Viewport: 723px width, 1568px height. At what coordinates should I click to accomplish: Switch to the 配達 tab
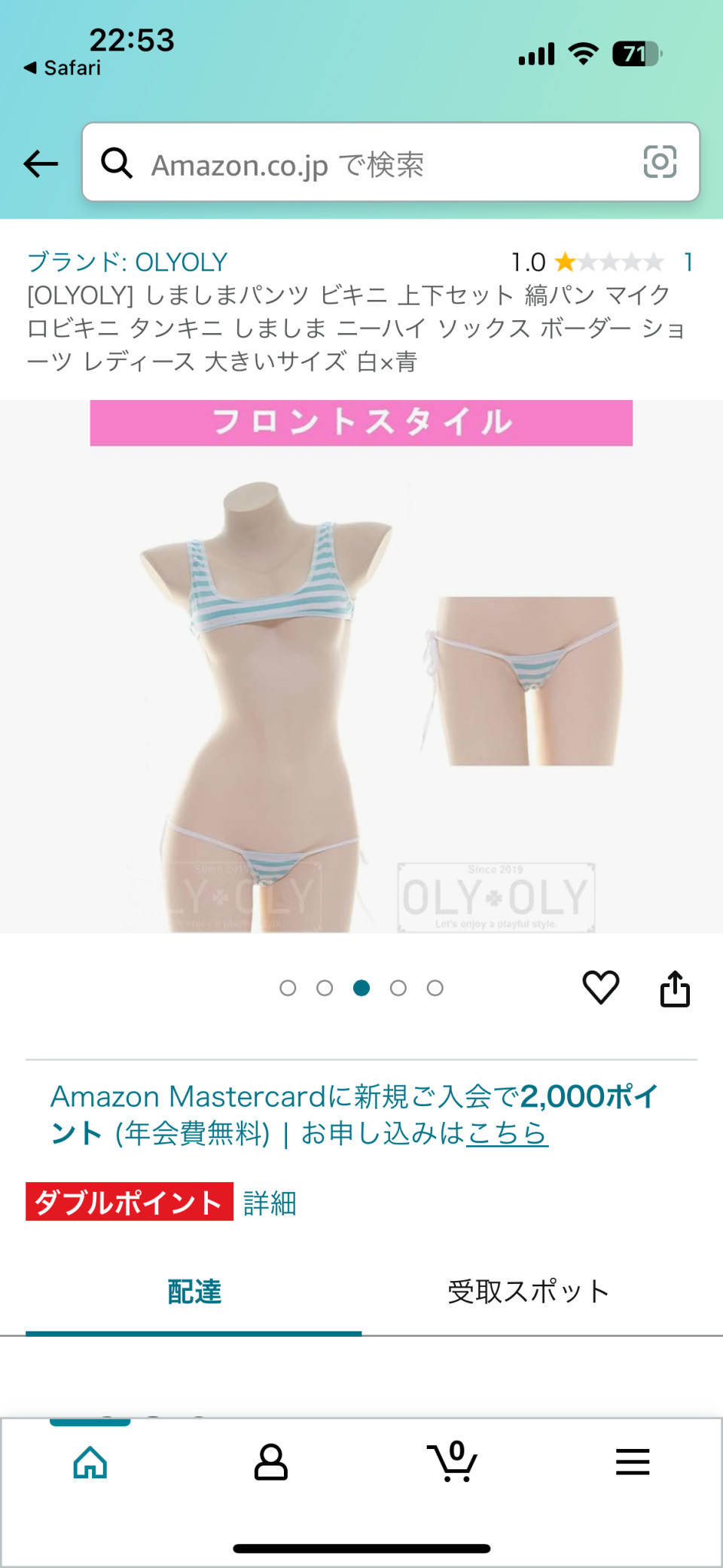tap(194, 1291)
